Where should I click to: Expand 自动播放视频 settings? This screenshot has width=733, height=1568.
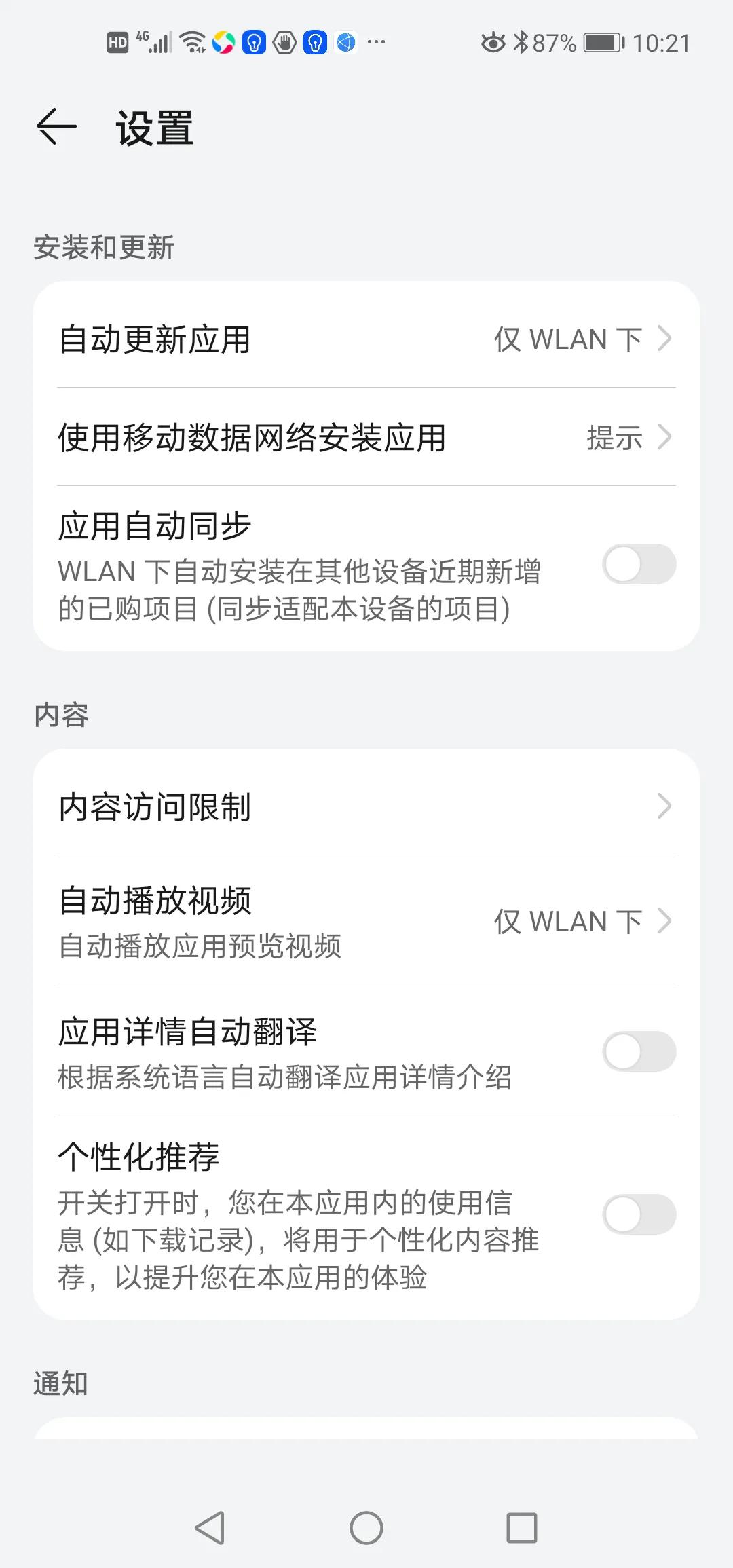click(366, 921)
